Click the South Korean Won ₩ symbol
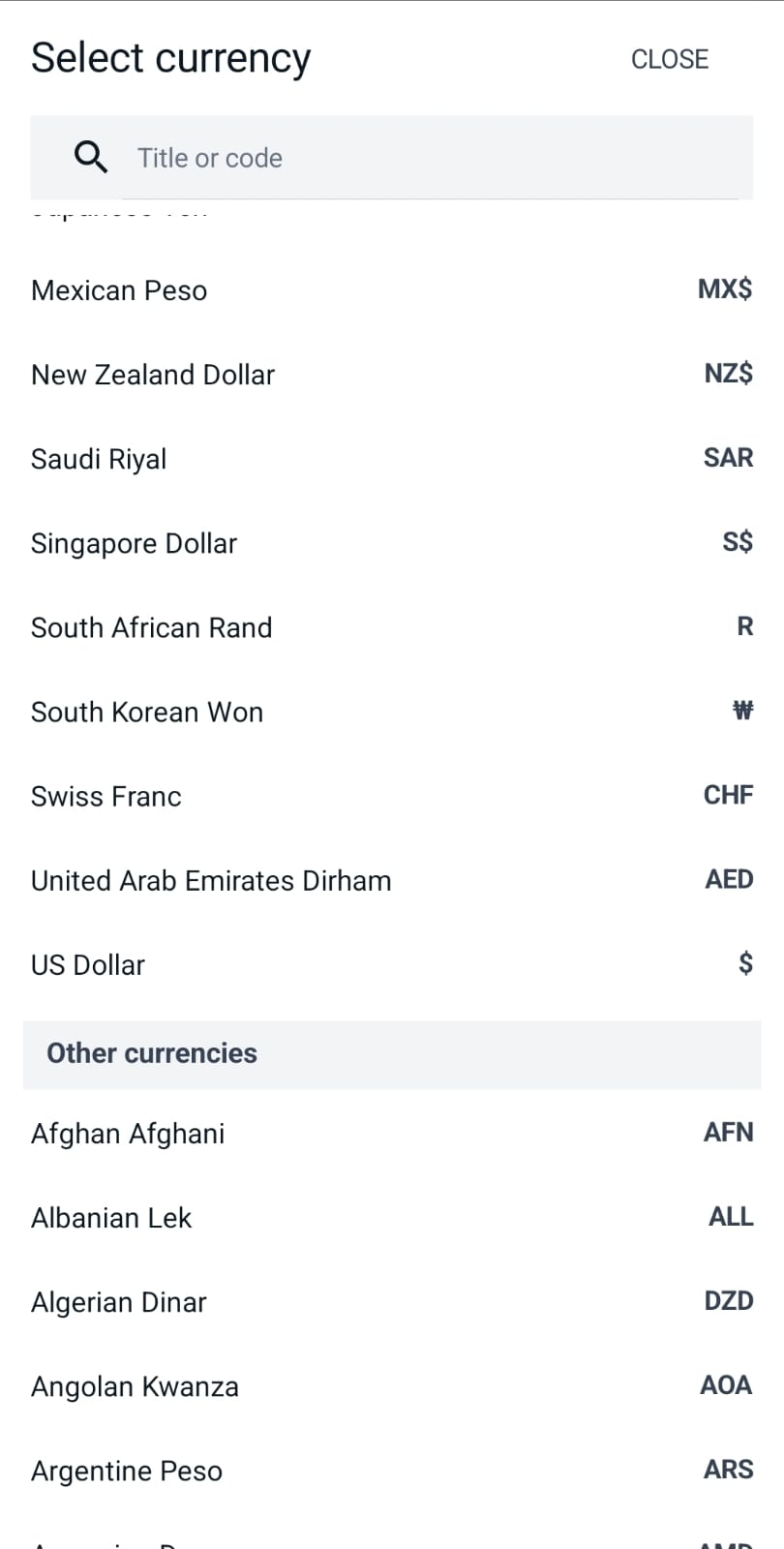This screenshot has width=784, height=1549. click(x=742, y=711)
